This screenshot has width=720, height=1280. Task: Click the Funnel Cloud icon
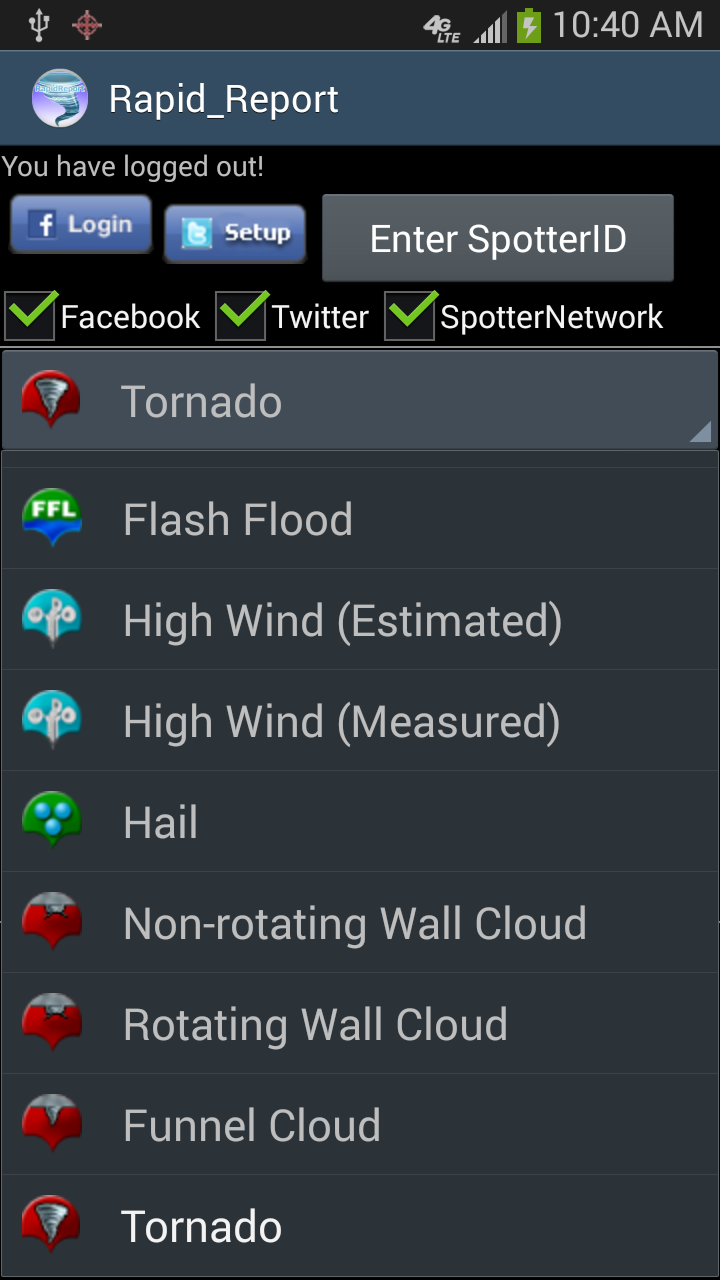pyautogui.click(x=51, y=1124)
